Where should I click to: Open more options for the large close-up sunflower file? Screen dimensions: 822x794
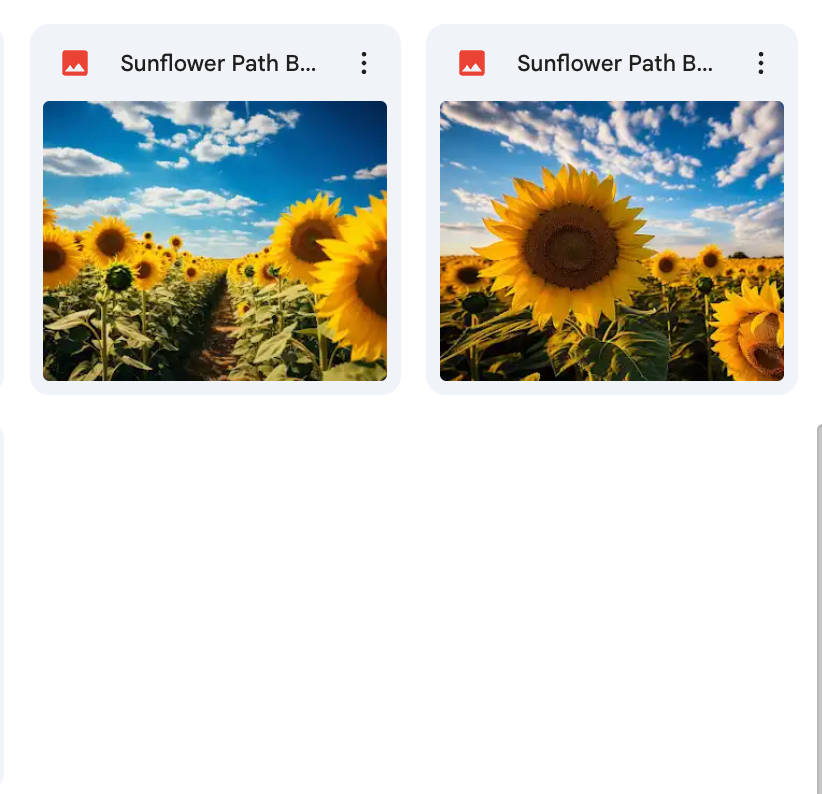coord(761,63)
